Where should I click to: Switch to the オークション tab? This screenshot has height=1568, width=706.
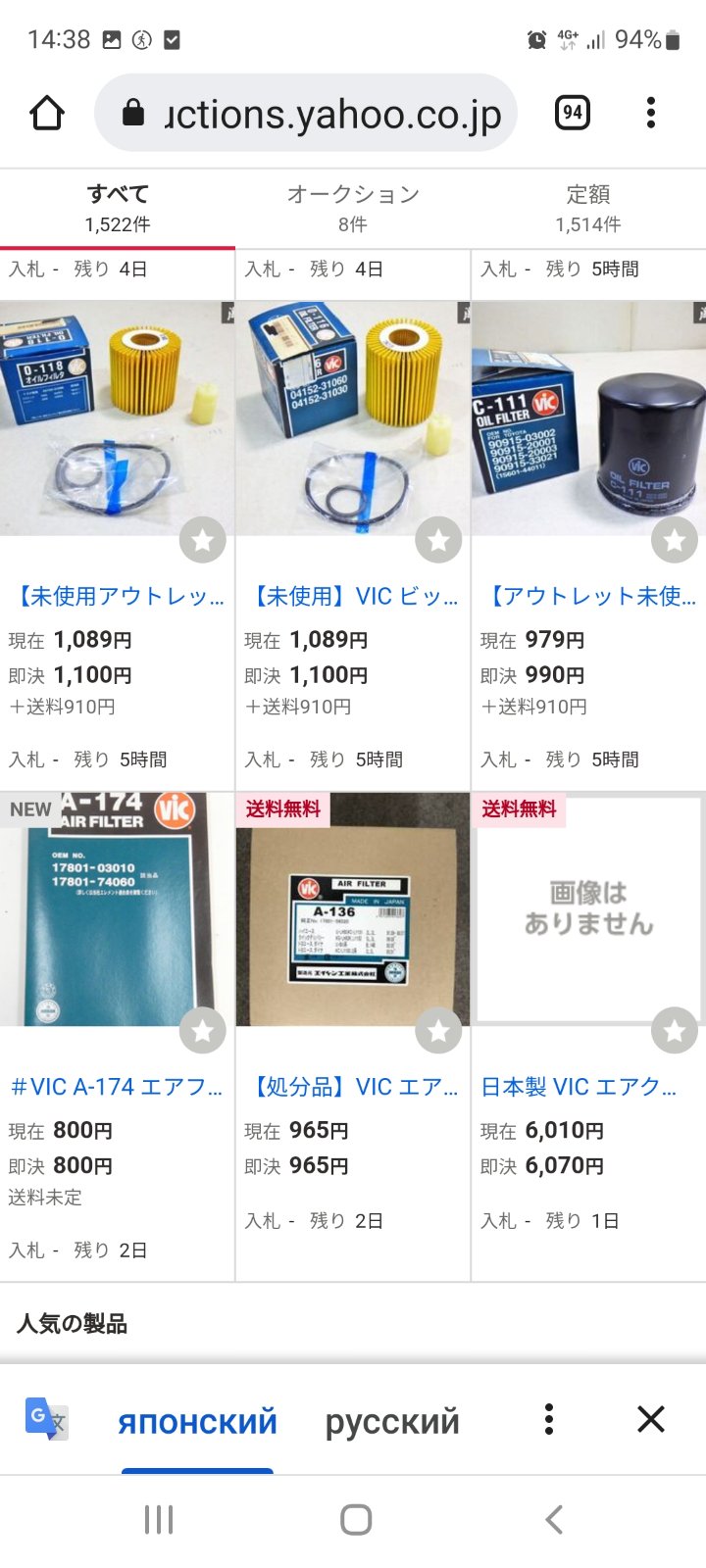353,209
